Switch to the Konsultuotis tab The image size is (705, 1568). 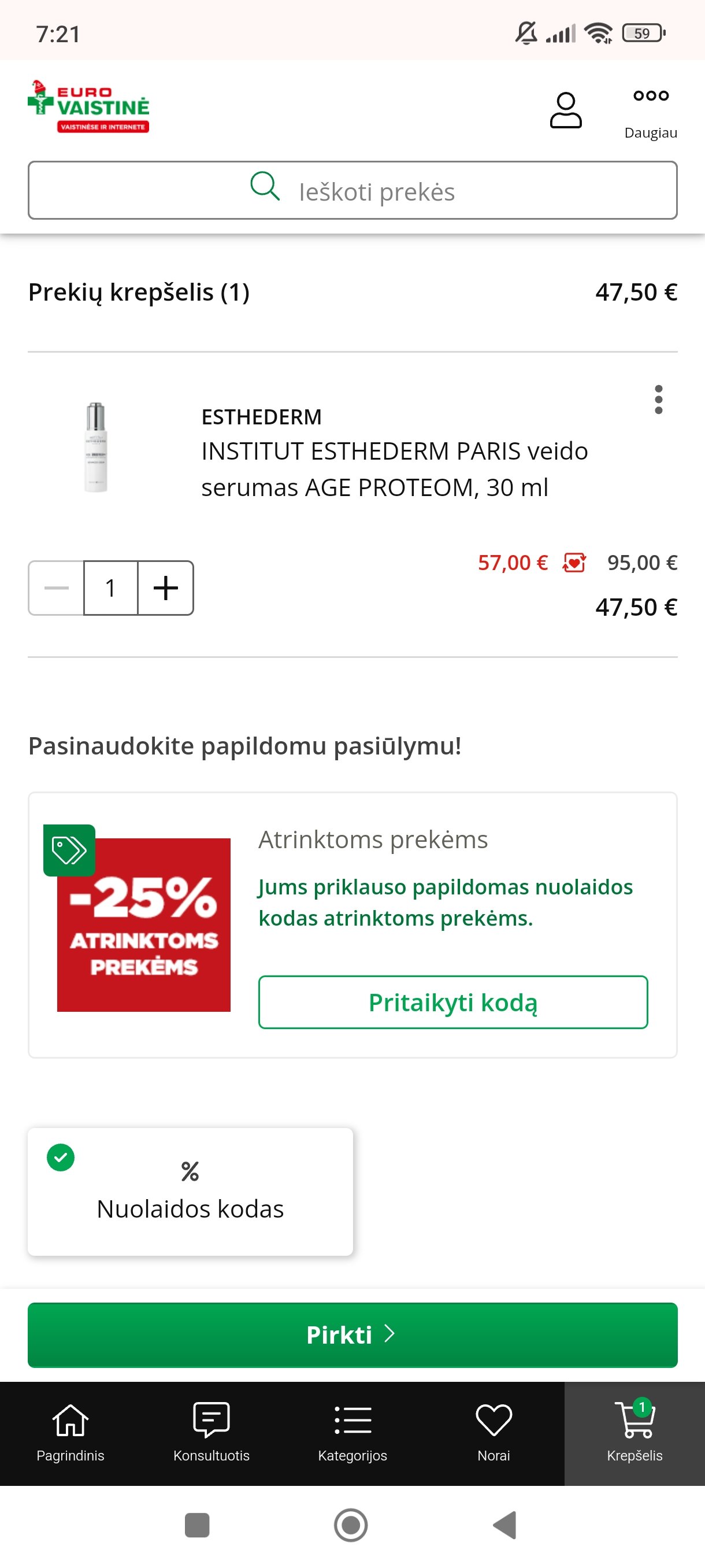click(211, 1433)
